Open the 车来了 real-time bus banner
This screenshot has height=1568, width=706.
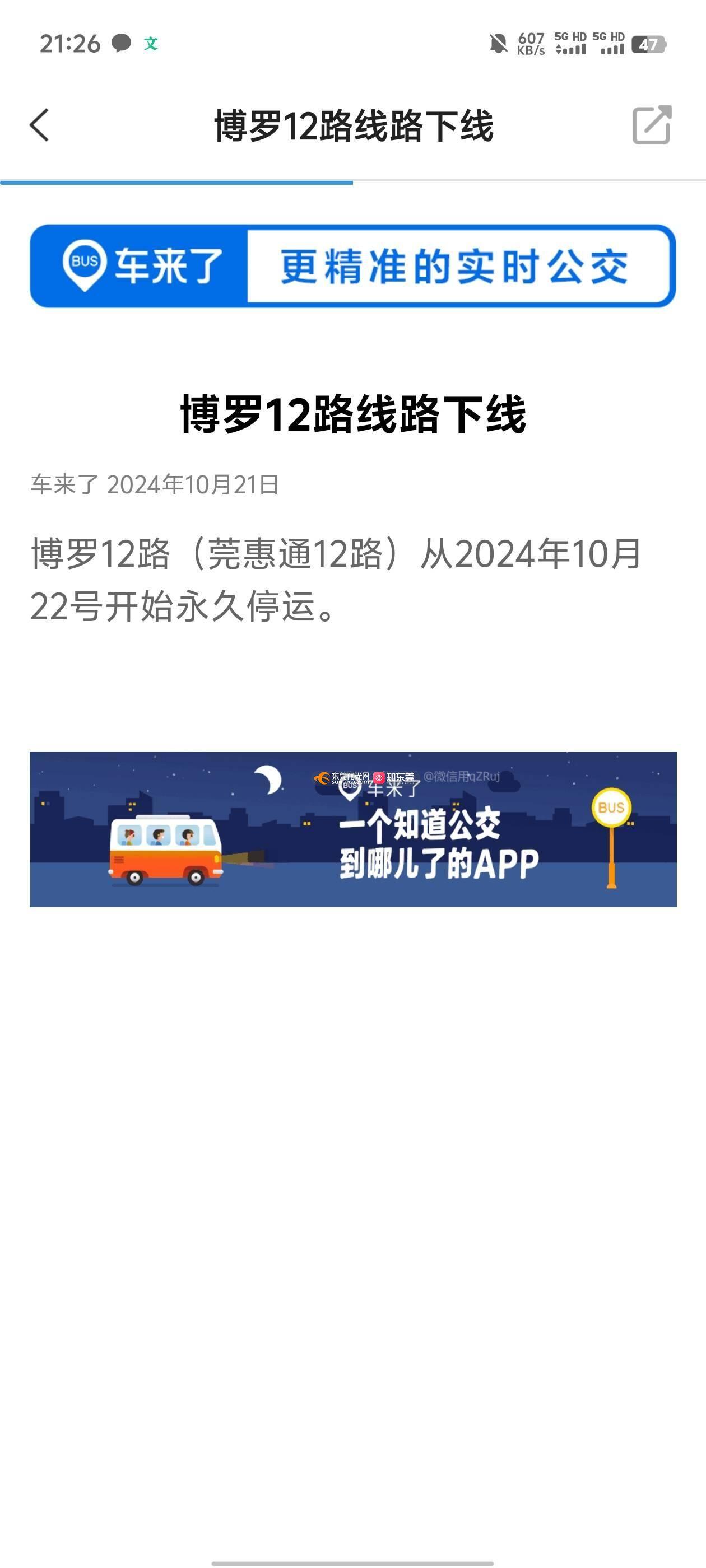point(352,266)
